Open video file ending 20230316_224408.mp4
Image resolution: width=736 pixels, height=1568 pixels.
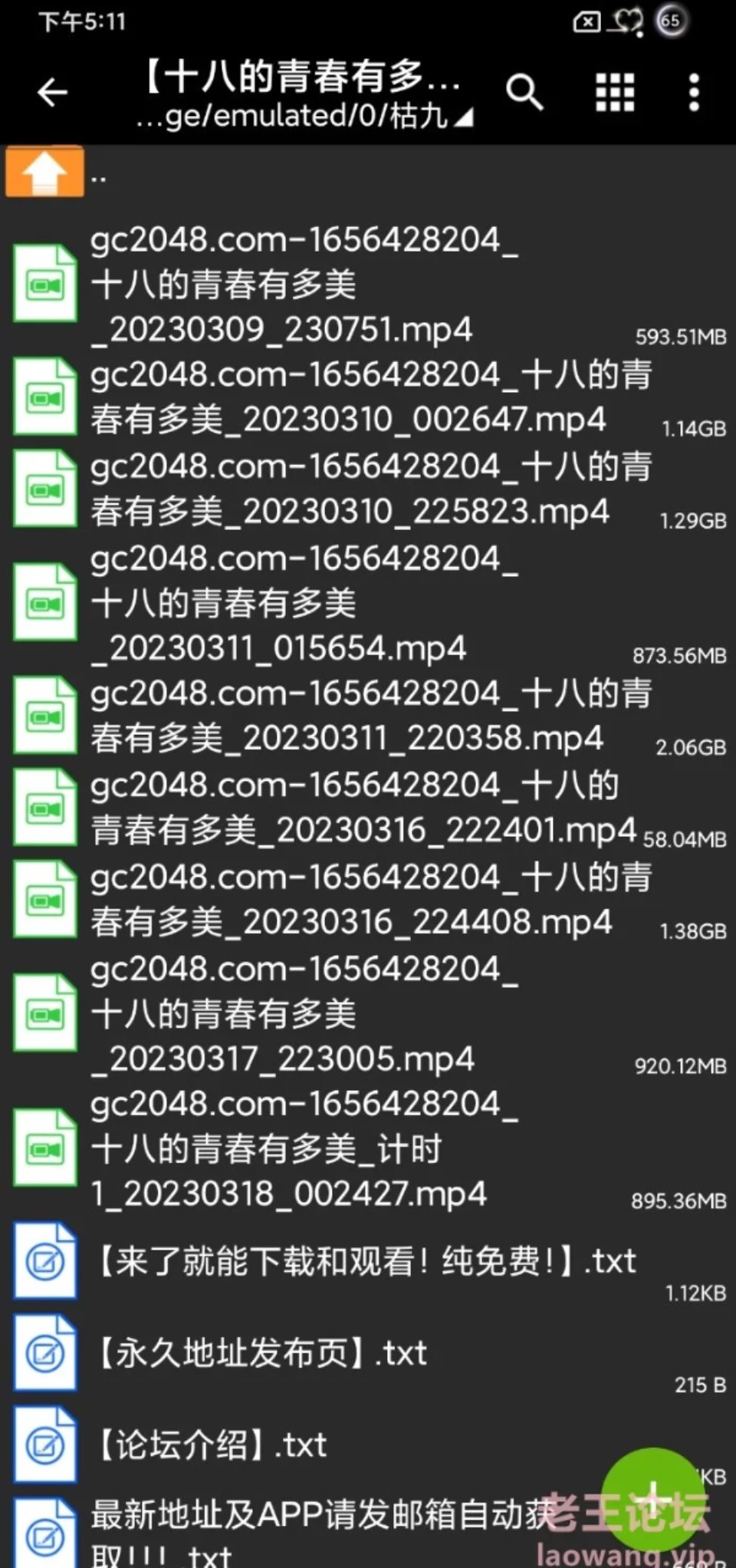(x=345, y=900)
